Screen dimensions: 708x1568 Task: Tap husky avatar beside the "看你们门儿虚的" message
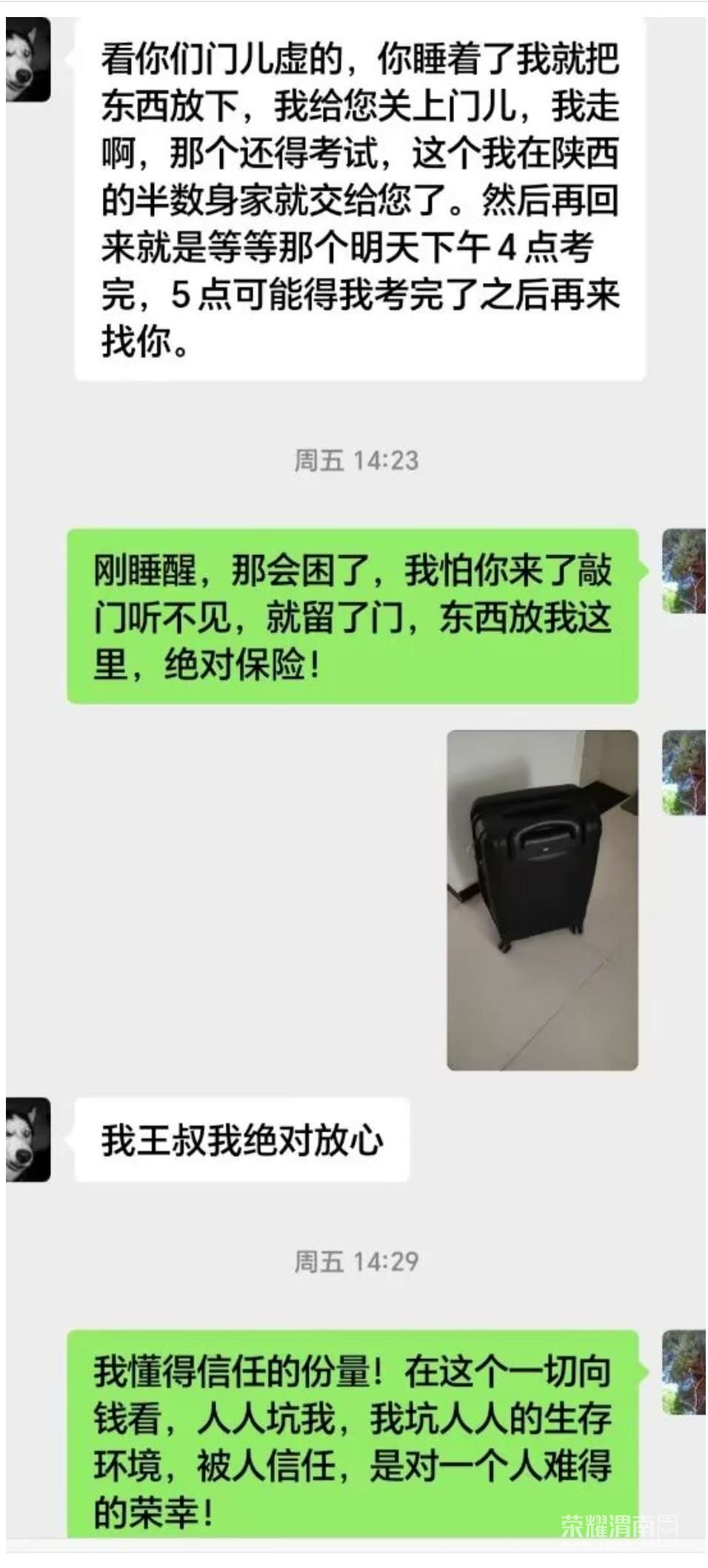tap(28, 60)
